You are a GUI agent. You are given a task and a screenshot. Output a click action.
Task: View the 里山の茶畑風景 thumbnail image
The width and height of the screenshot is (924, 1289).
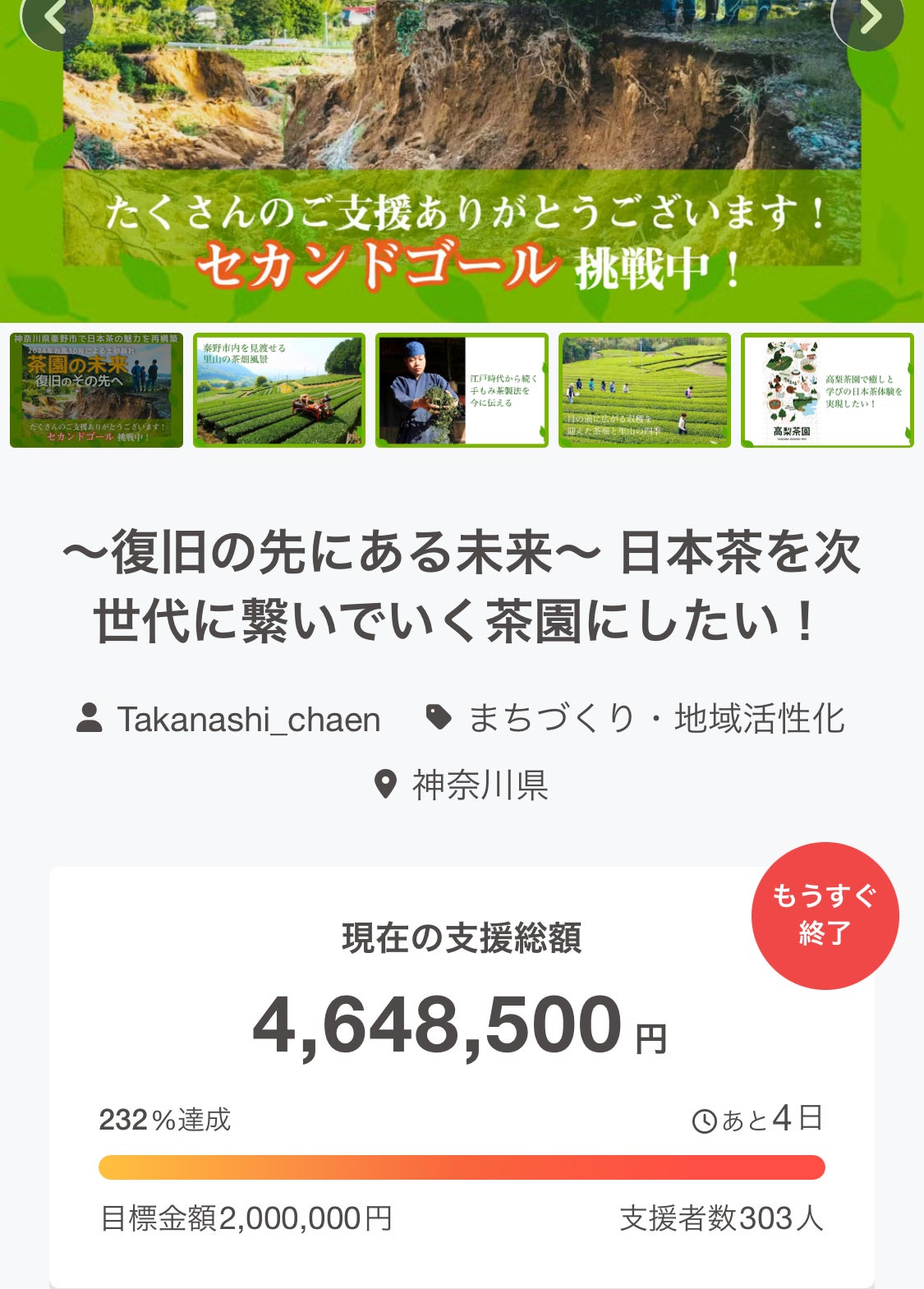click(x=279, y=390)
